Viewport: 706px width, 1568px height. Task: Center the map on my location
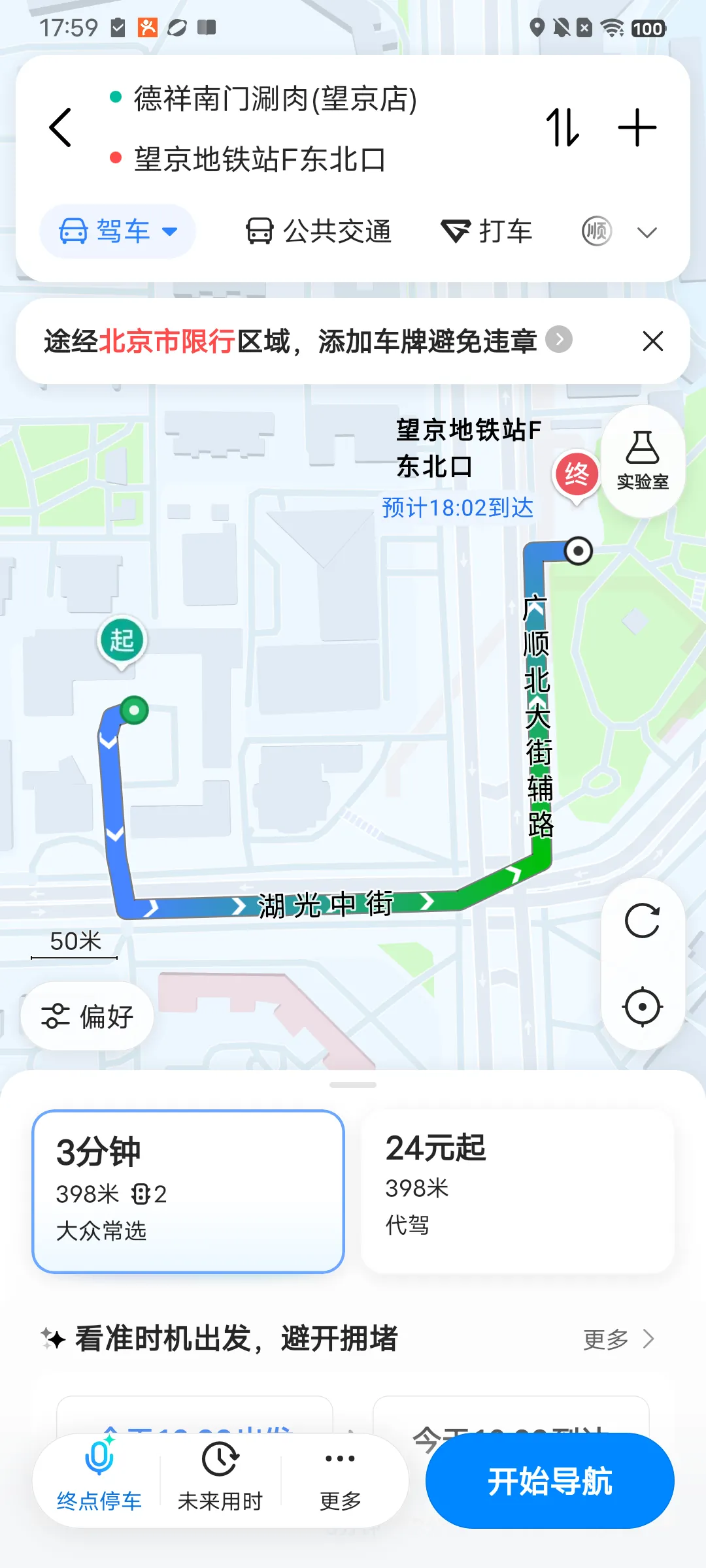coord(643,1006)
